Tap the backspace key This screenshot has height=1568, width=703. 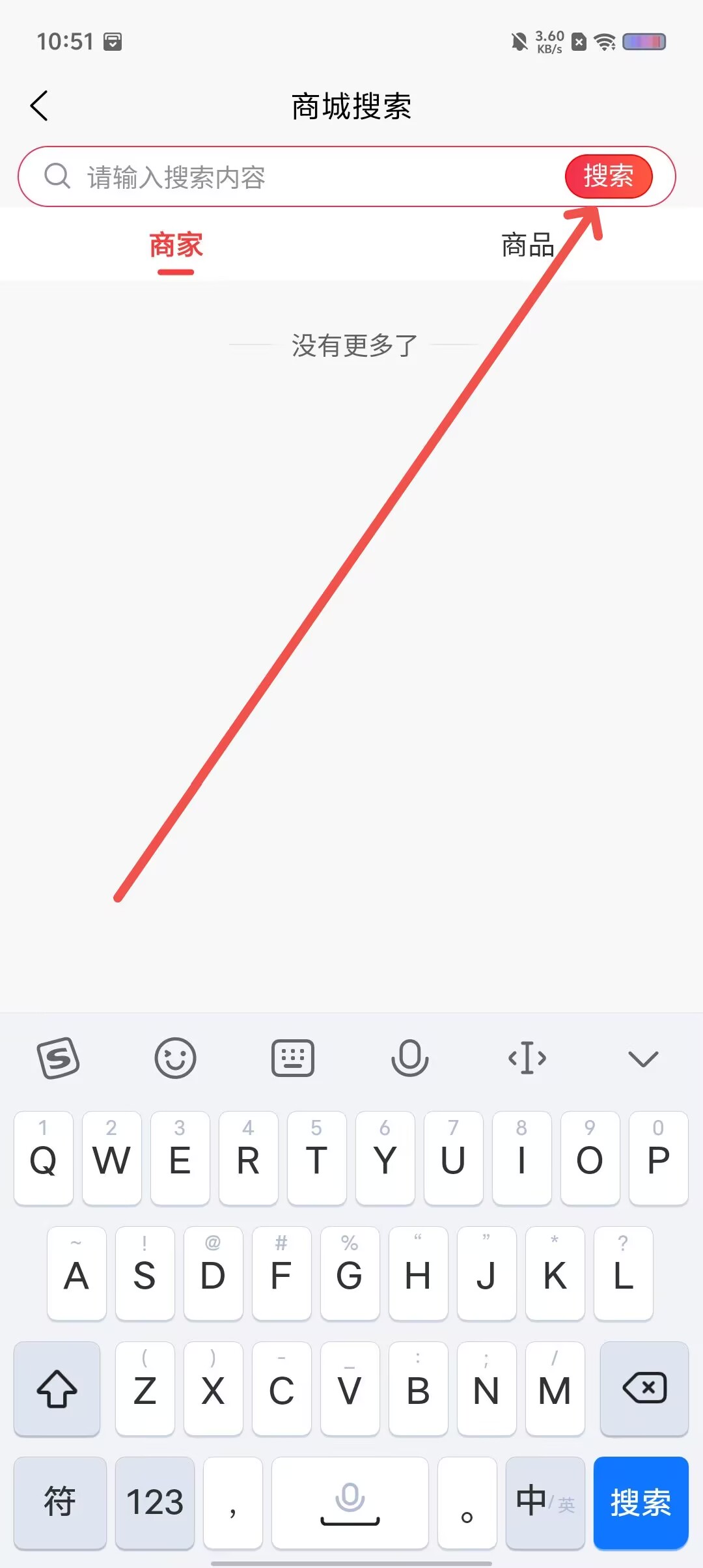point(644,1388)
